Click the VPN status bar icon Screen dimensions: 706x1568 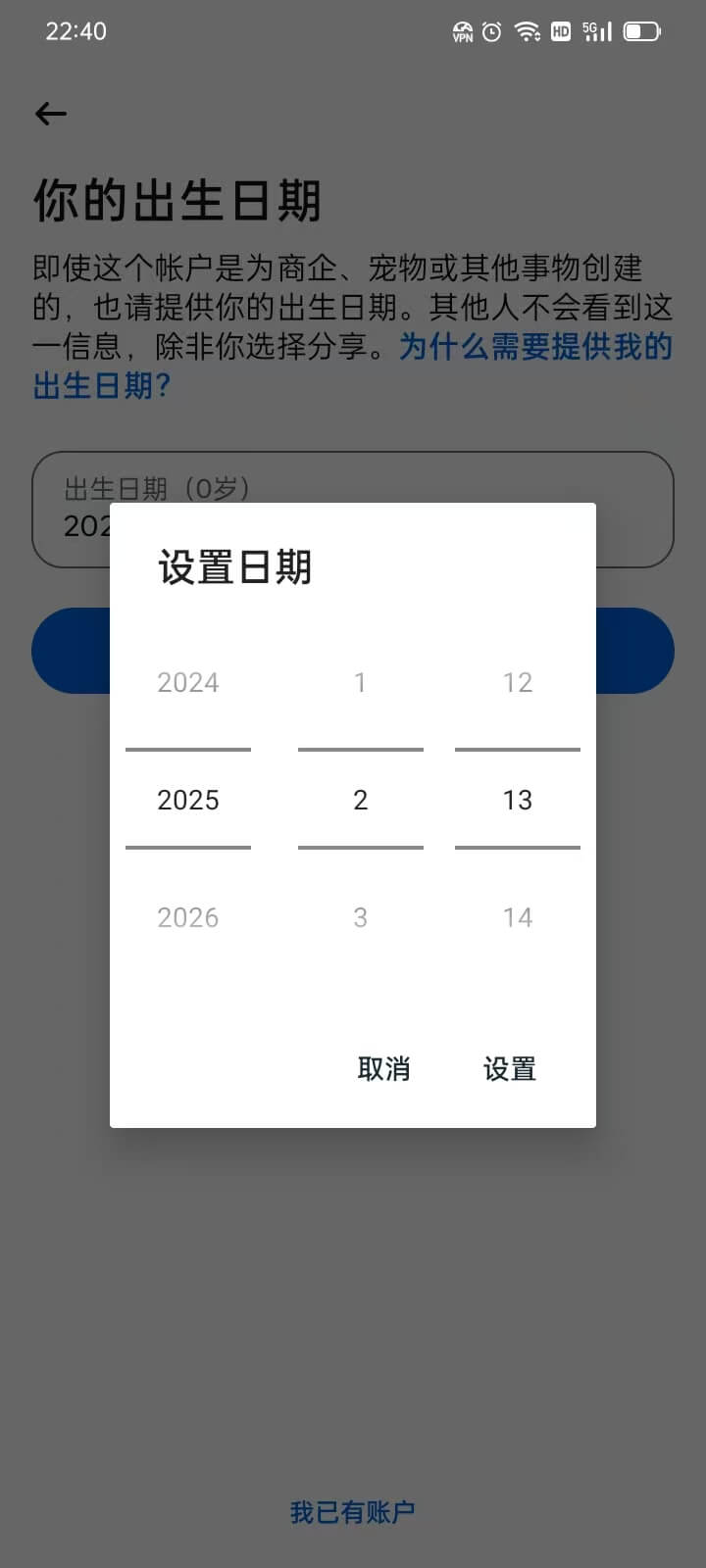[x=461, y=30]
